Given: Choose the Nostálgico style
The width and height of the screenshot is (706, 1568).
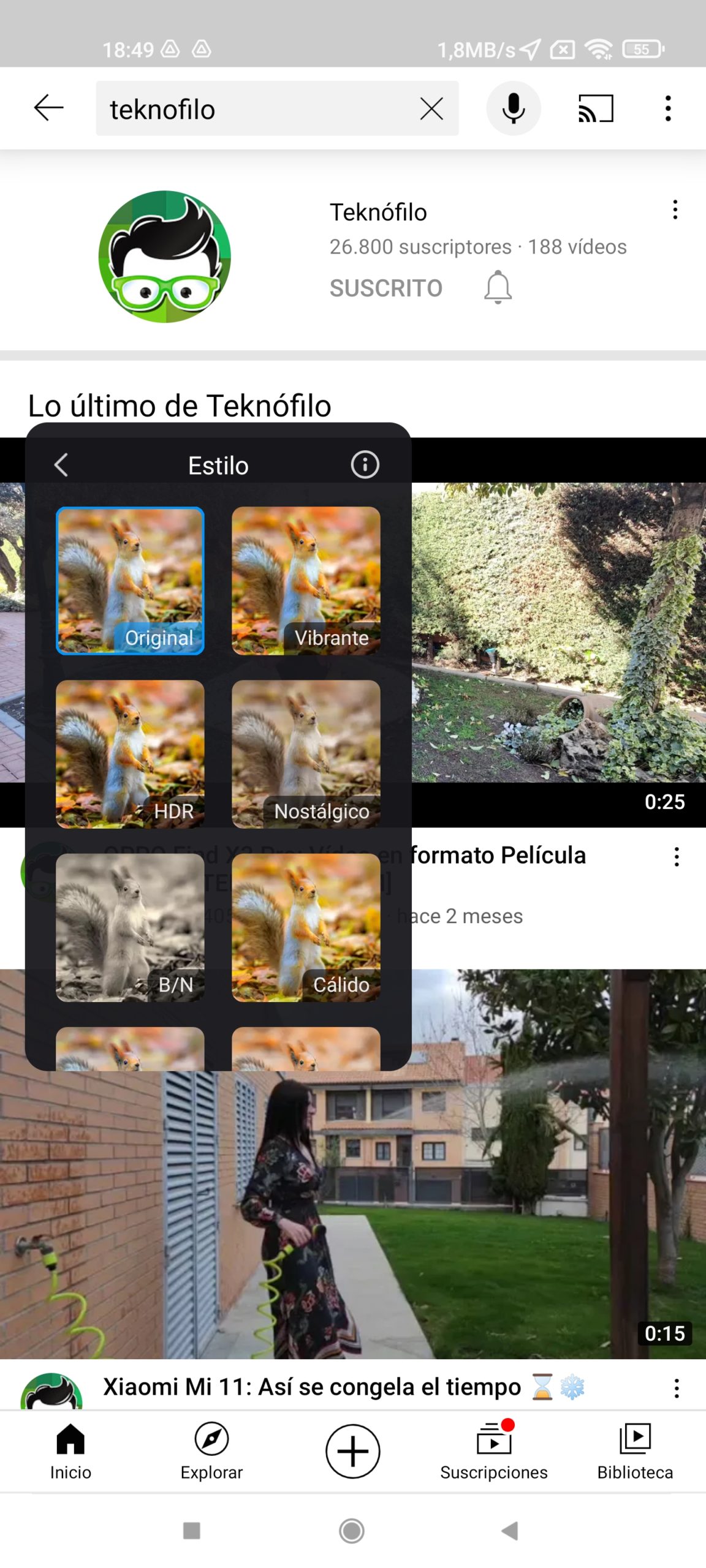Looking at the screenshot, I should point(306,754).
